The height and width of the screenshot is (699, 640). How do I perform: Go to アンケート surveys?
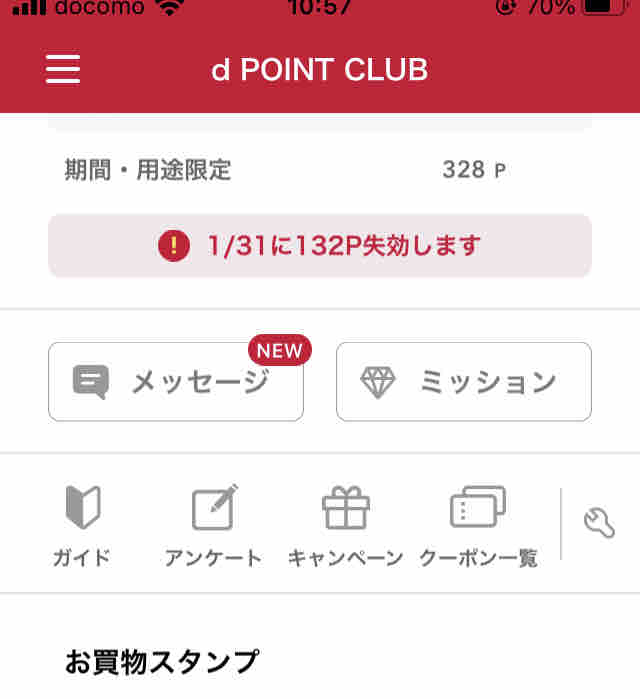[213, 525]
